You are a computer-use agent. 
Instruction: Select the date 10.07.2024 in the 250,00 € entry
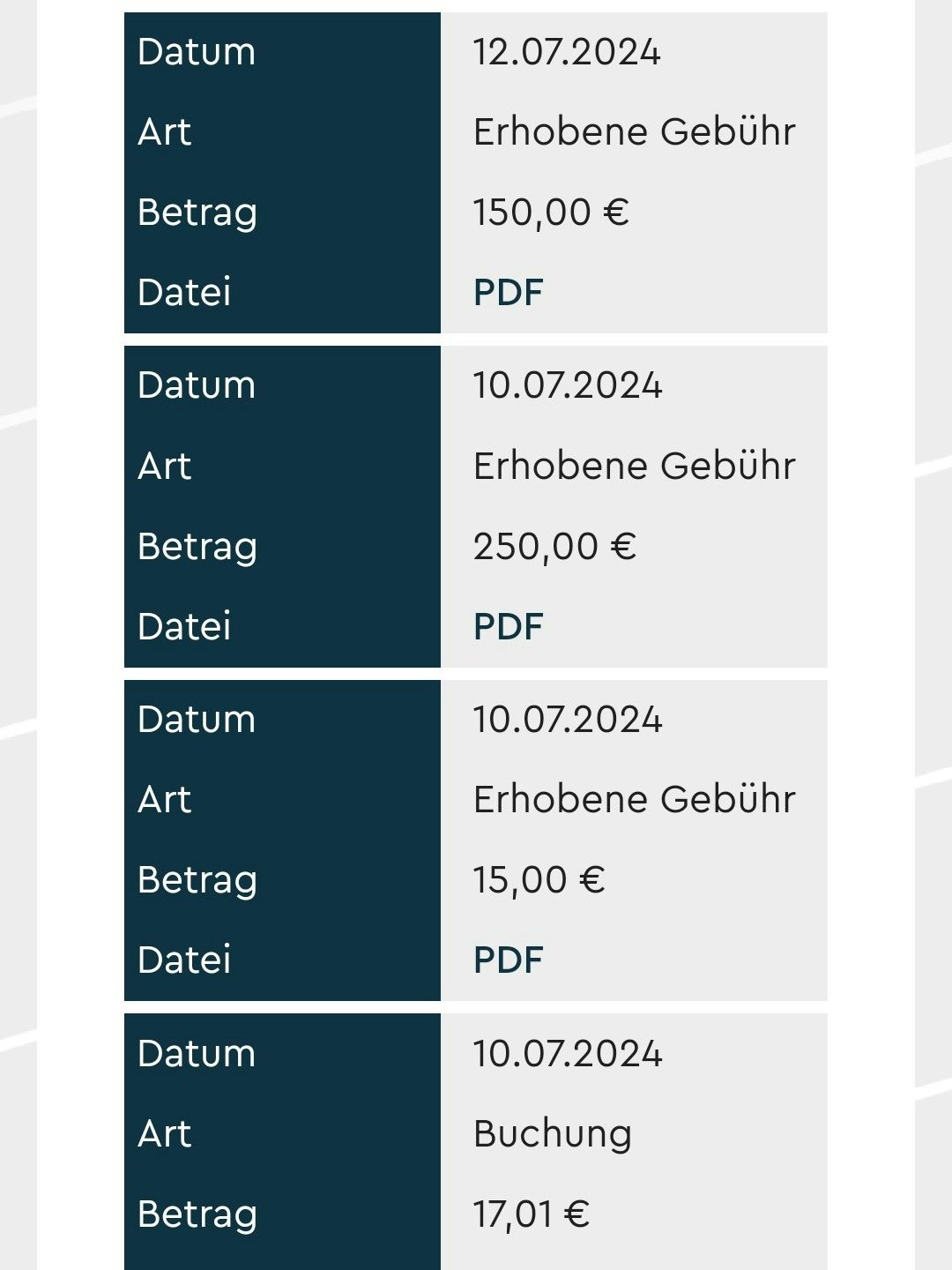[569, 385]
